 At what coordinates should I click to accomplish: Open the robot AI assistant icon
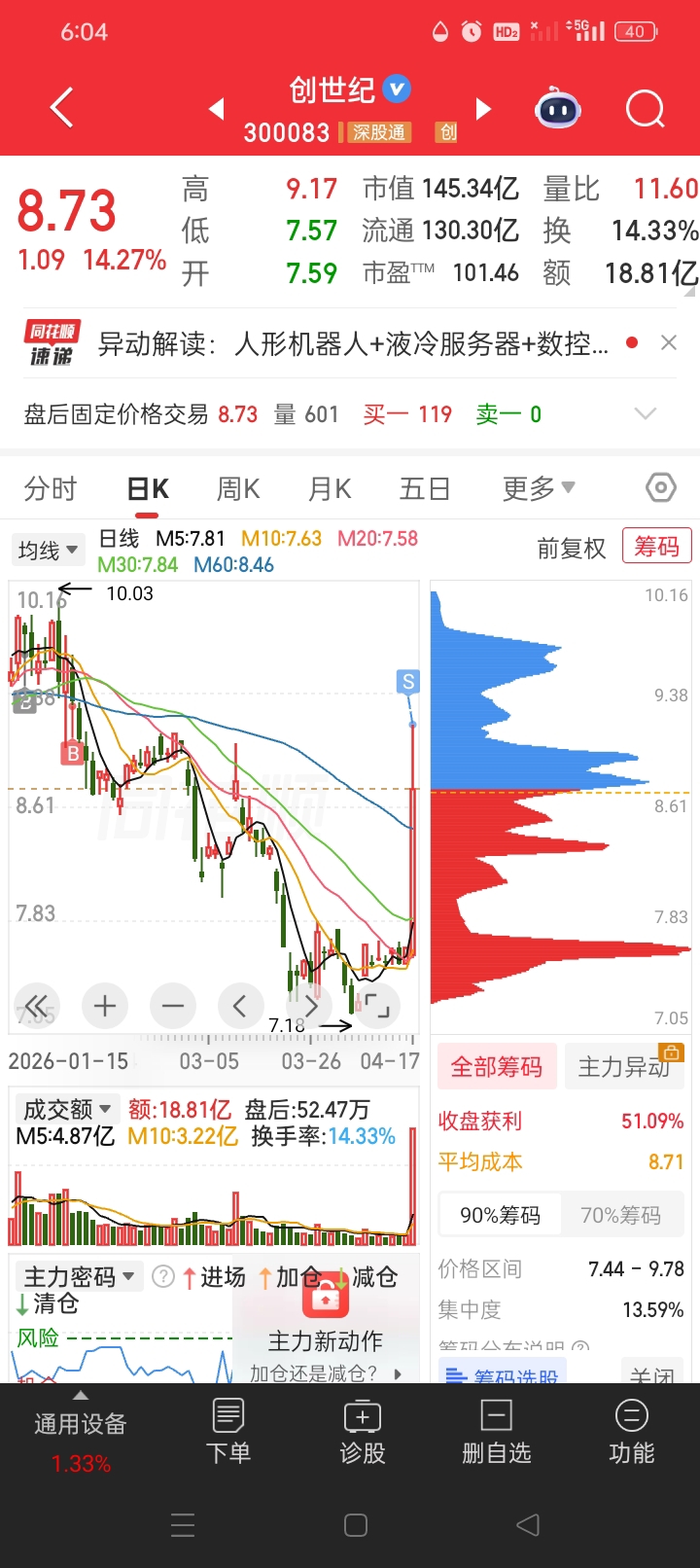558,109
